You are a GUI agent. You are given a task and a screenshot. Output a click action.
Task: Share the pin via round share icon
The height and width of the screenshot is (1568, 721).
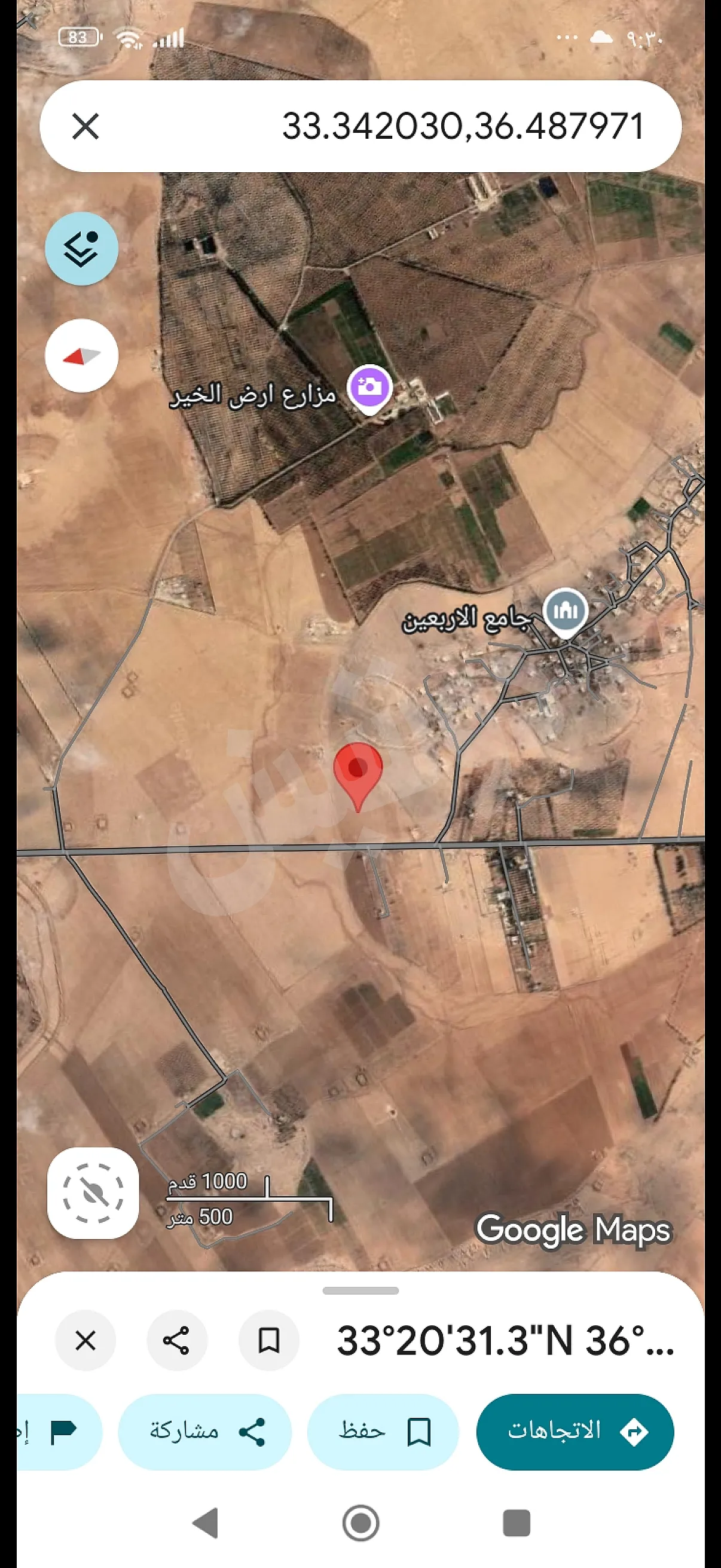(176, 1340)
